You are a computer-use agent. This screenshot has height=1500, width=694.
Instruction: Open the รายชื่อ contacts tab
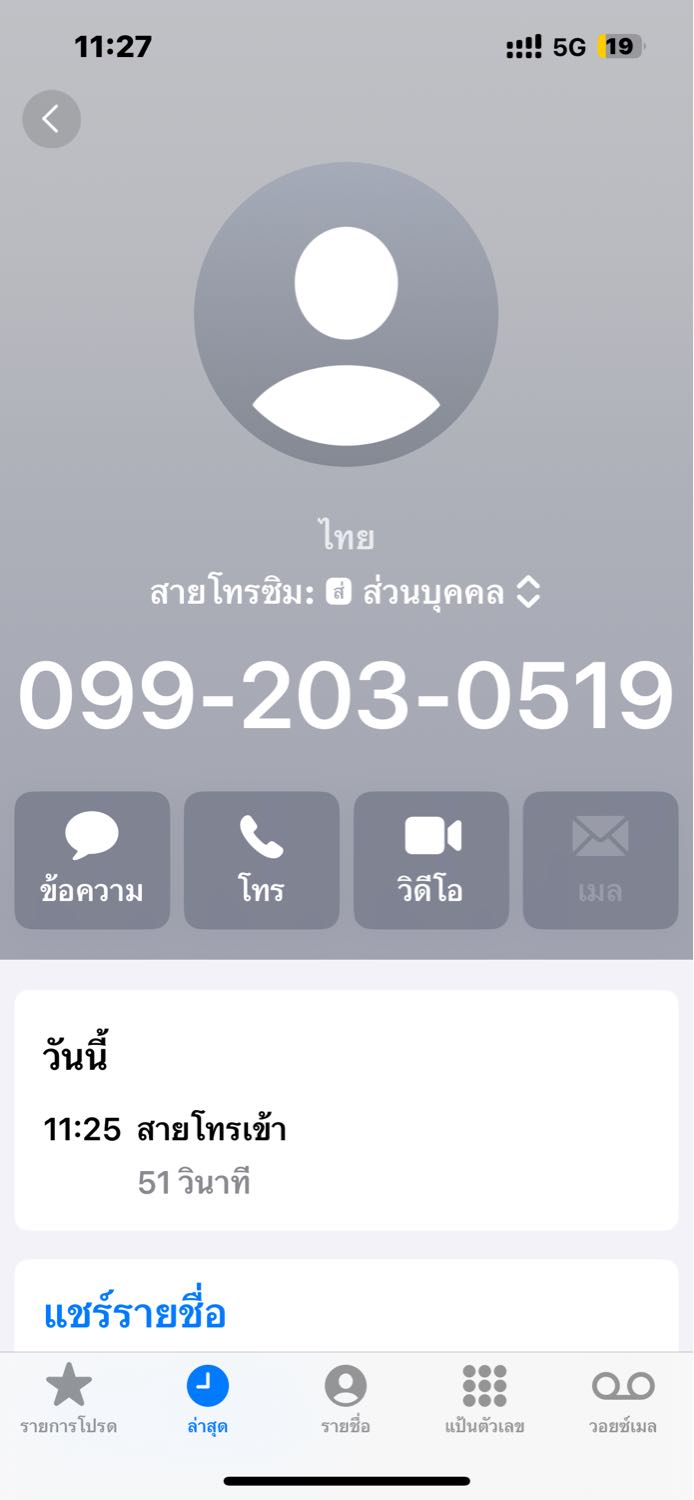point(346,1400)
